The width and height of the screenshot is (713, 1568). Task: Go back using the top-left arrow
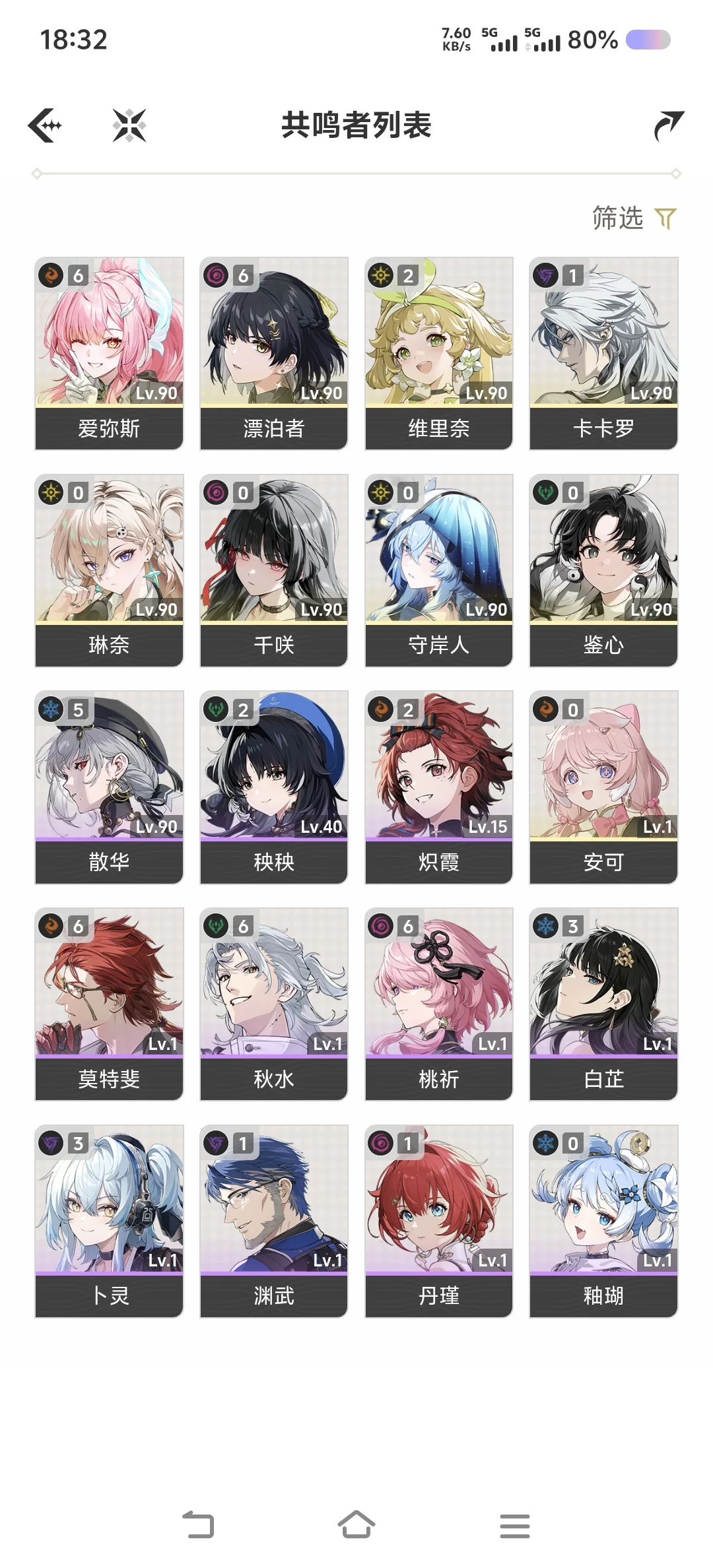[46, 125]
